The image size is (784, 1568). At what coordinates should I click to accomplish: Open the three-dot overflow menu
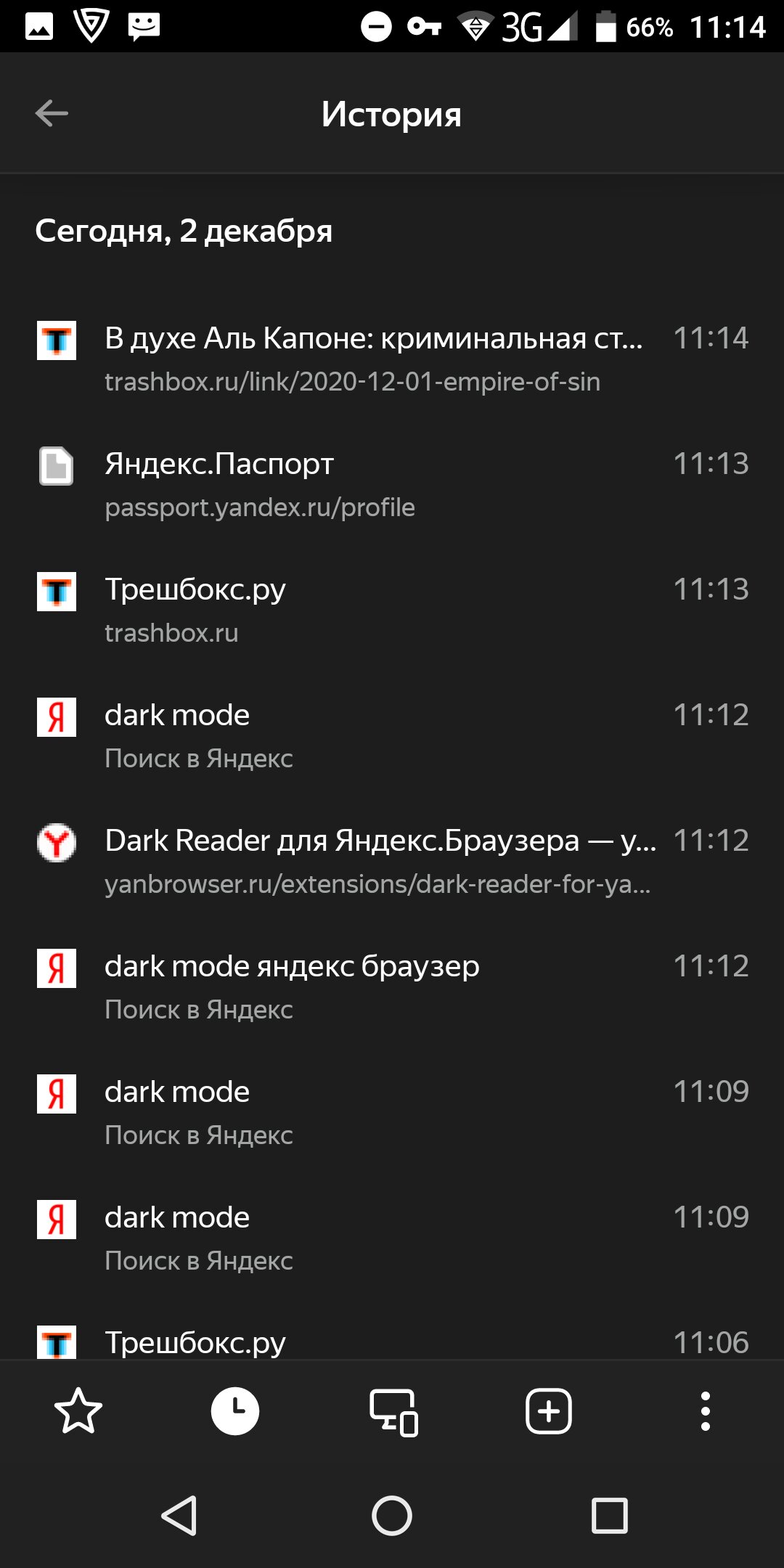(x=706, y=1411)
